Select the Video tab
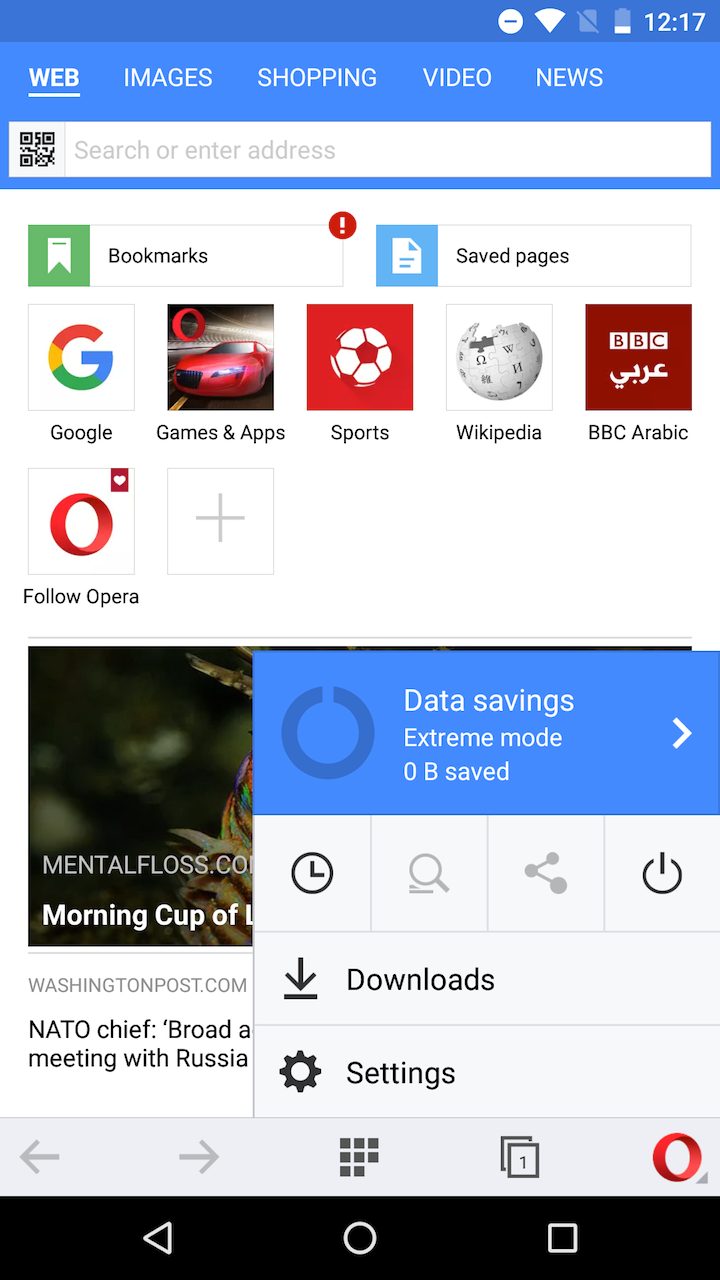 pos(457,78)
